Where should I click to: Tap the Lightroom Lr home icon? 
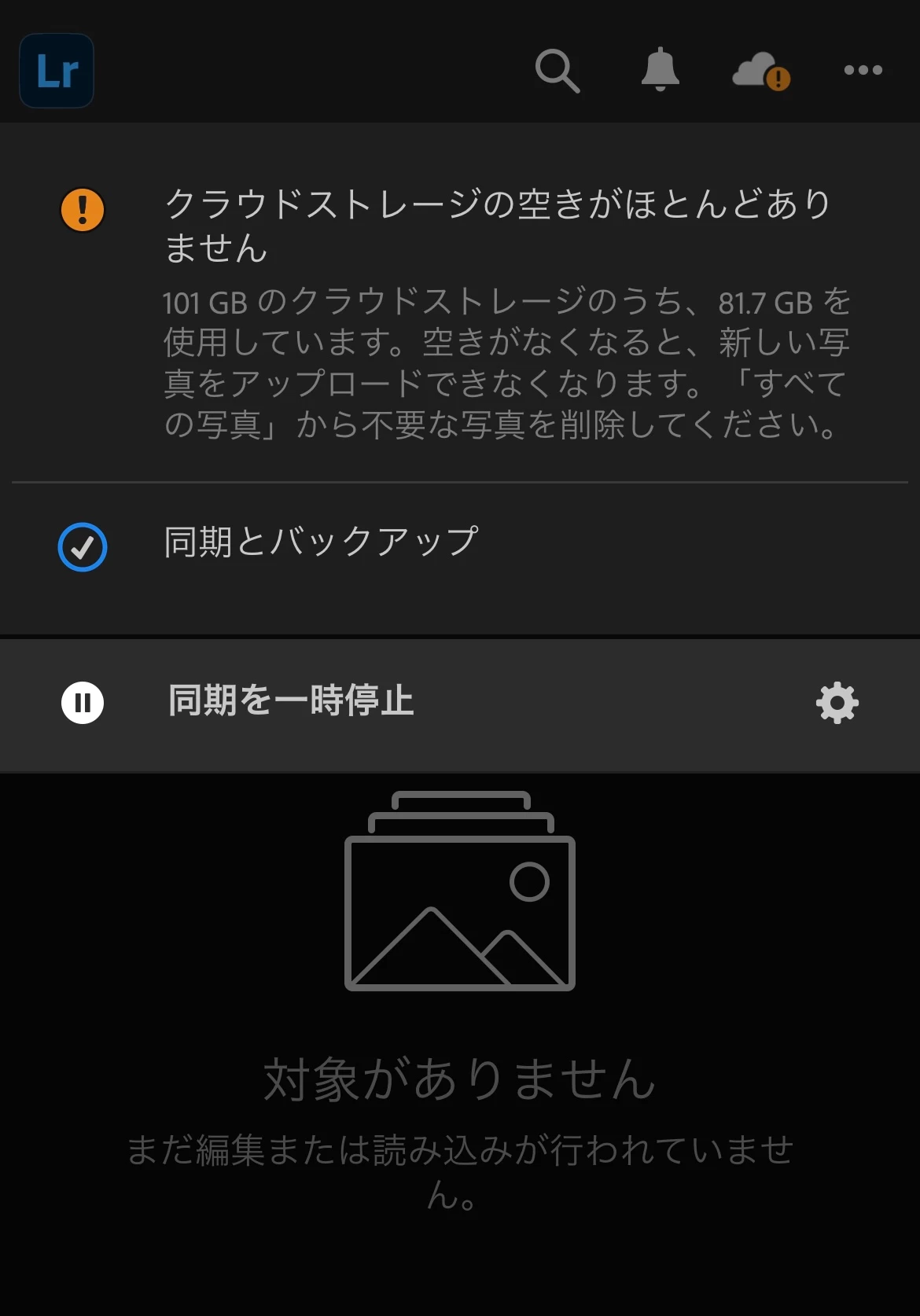[57, 71]
